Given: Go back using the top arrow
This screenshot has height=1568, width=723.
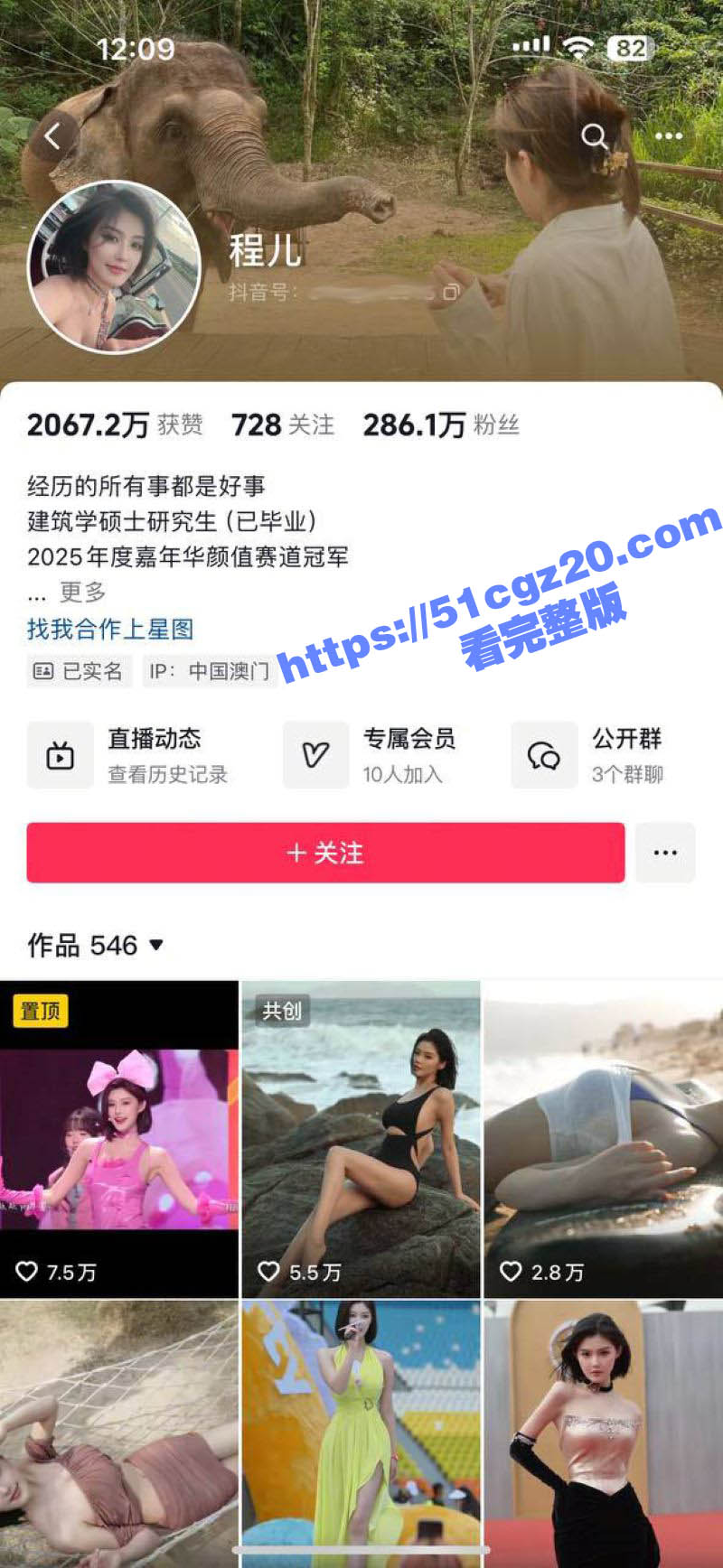Looking at the screenshot, I should (53, 137).
